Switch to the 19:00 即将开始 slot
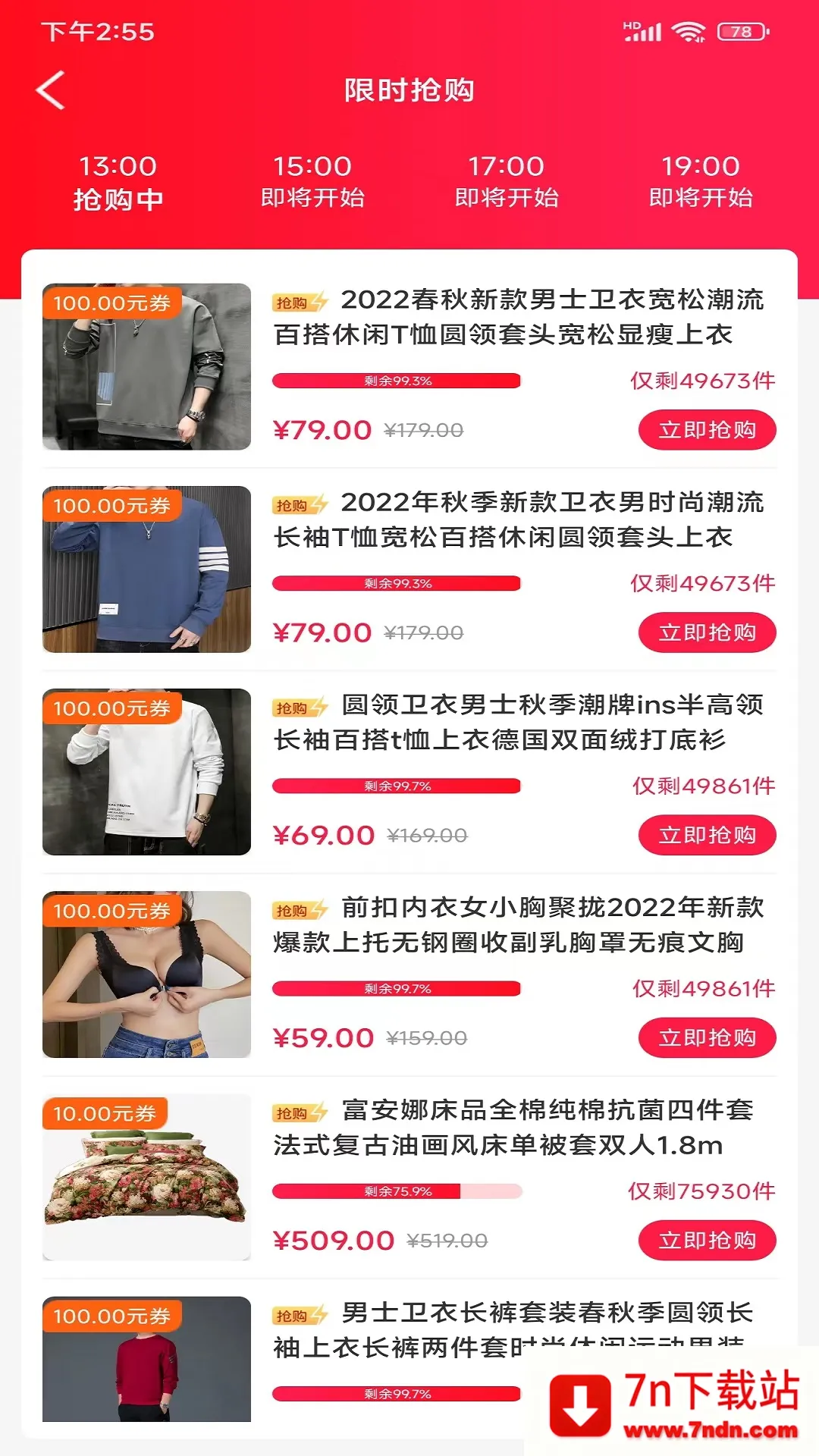This screenshot has height=1456, width=819. pos(701,182)
